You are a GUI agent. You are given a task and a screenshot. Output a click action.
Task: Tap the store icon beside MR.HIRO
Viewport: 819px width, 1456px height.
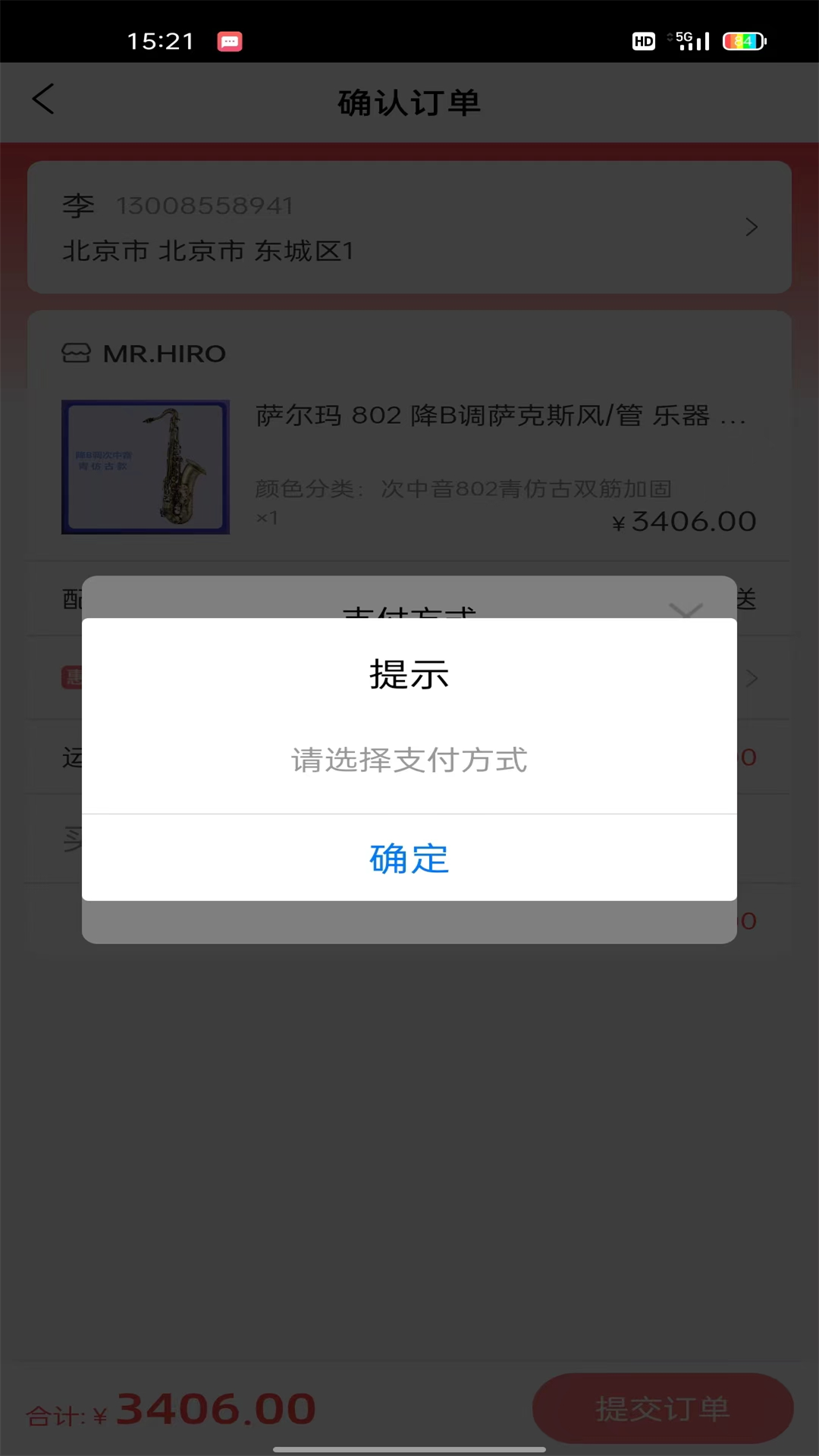tap(74, 353)
